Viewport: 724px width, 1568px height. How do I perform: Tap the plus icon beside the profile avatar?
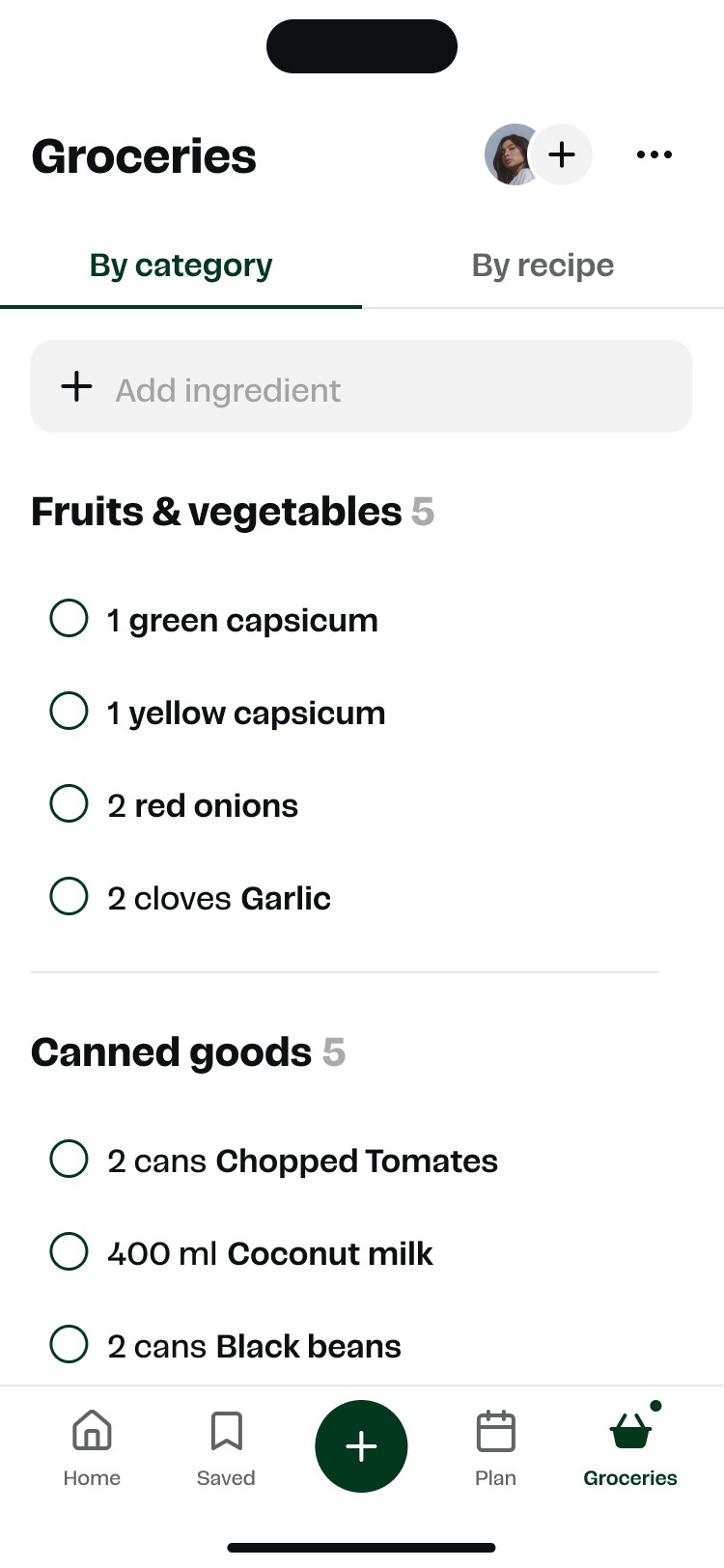coord(562,154)
